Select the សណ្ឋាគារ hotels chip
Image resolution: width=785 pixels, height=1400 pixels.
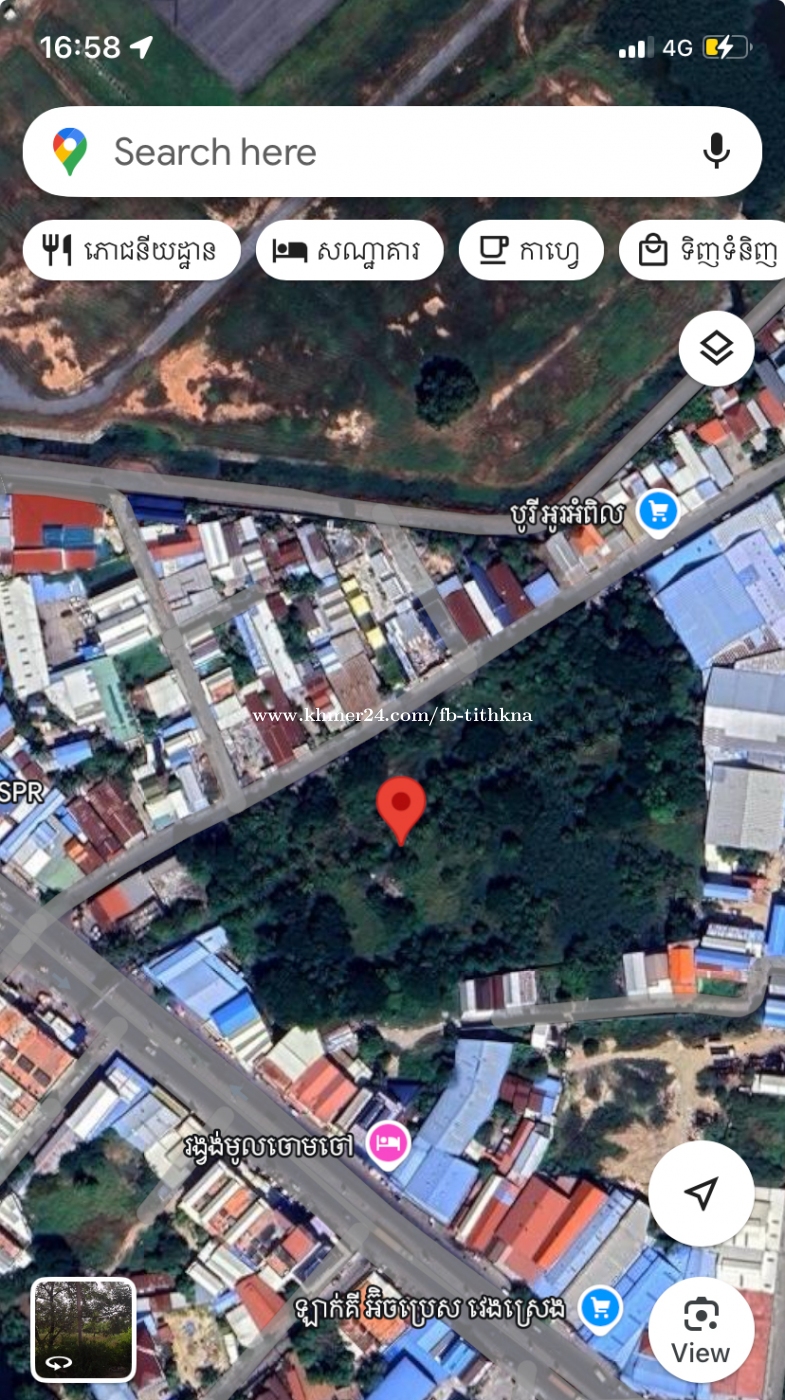click(x=350, y=250)
